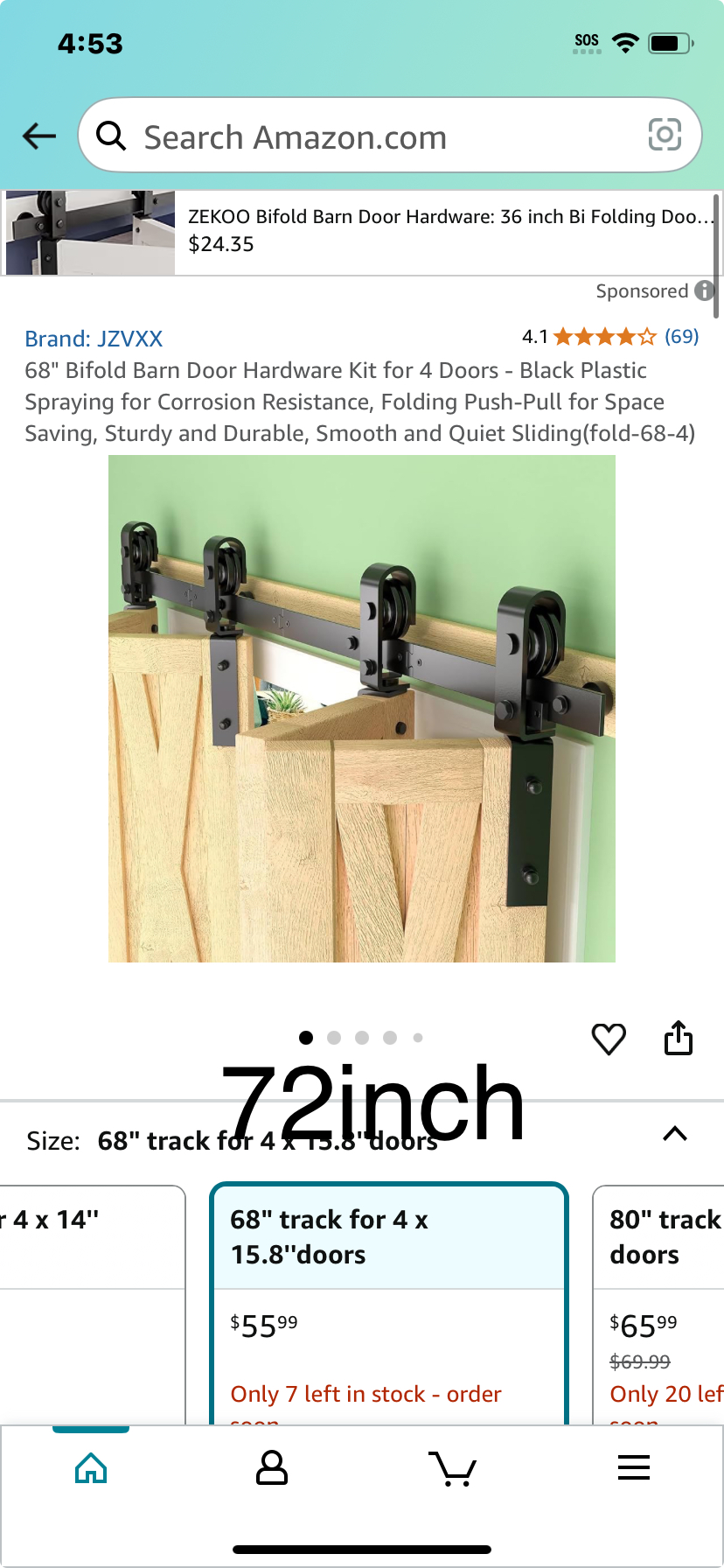Share this product
This screenshot has width=724, height=1568.
tap(679, 1038)
